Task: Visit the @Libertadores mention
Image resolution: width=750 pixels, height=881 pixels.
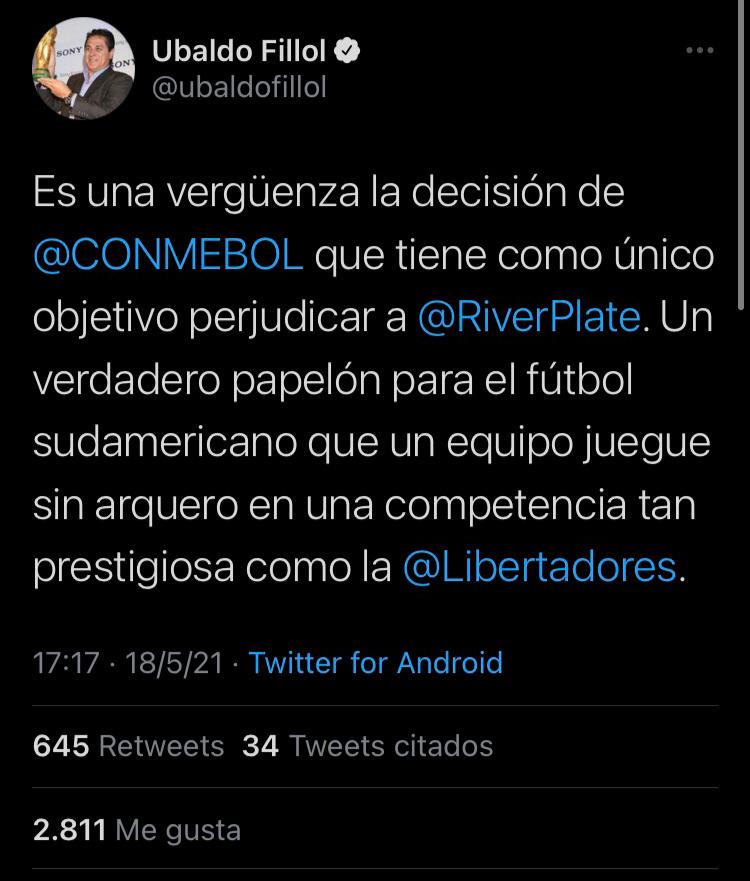Action: pos(539,567)
